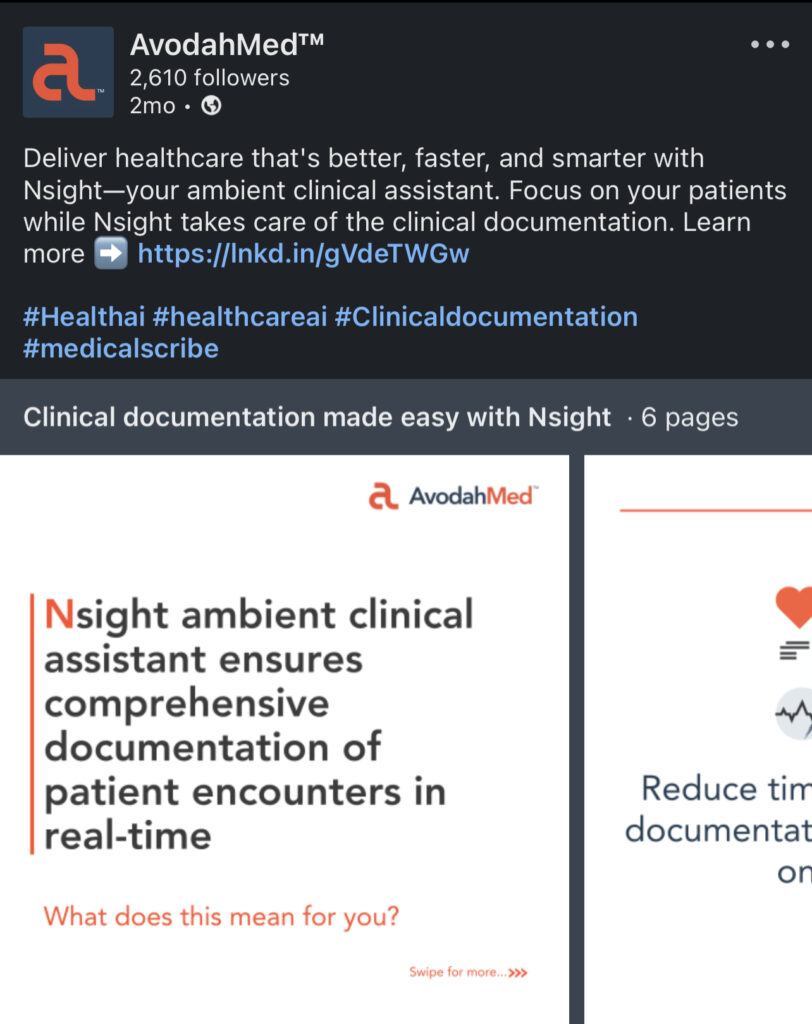The image size is (812, 1024).
Task: Open the post's three-dot overflow menu
Action: coord(769,45)
